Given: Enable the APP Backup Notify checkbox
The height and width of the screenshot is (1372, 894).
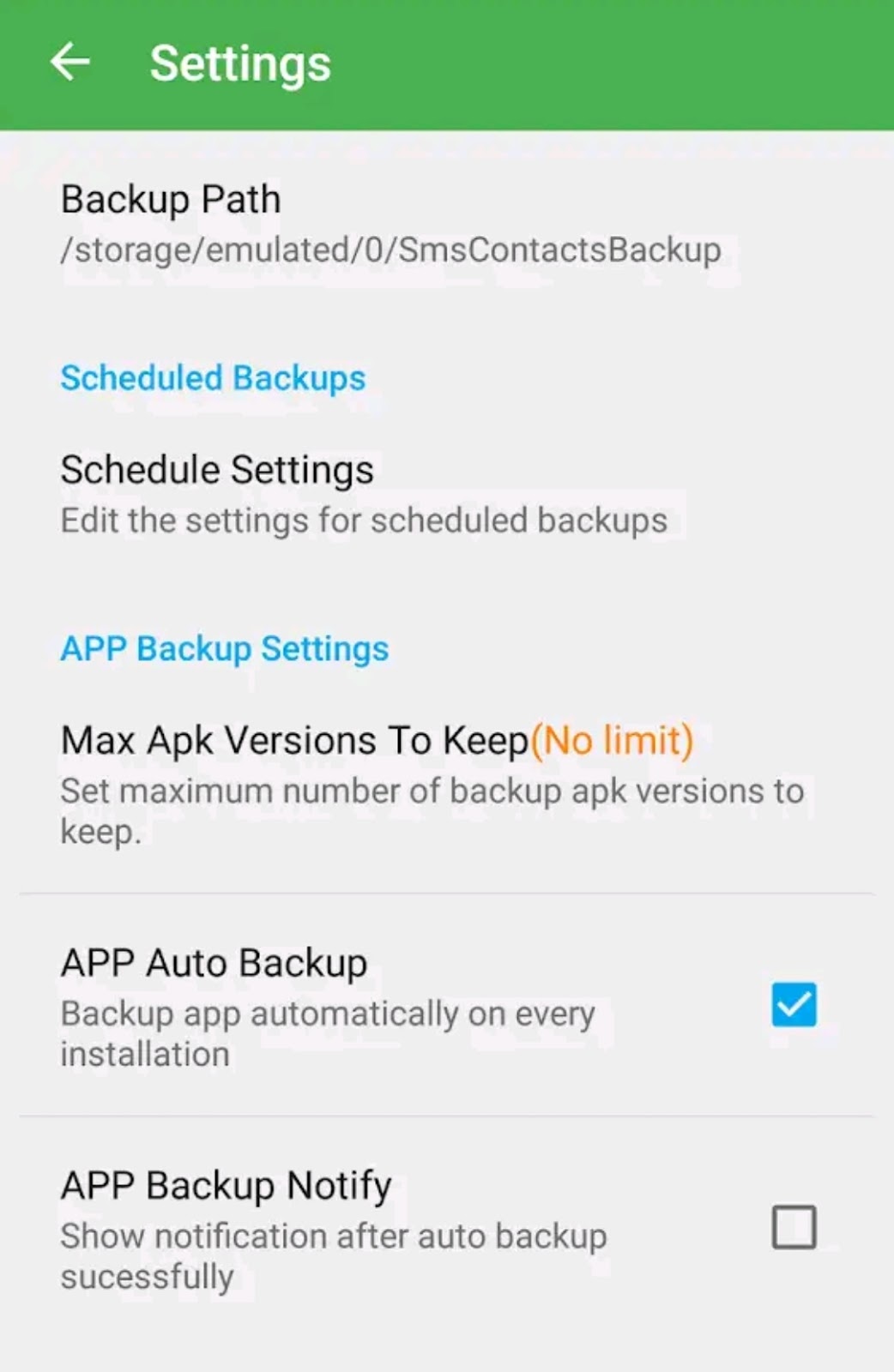Looking at the screenshot, I should pyautogui.click(x=794, y=1227).
